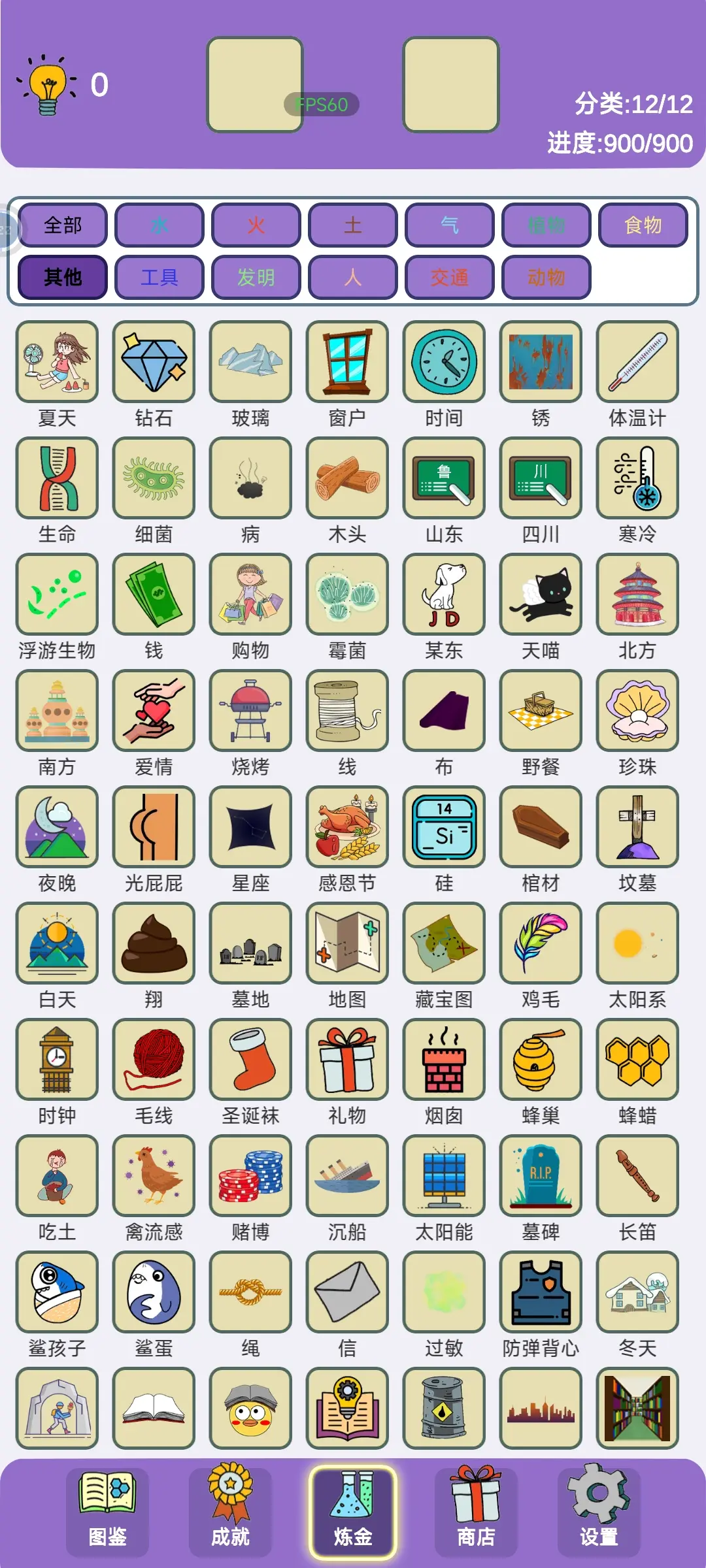Screen dimensions: 706x1568
Task: Switch to the 食物 category
Action: click(x=643, y=225)
